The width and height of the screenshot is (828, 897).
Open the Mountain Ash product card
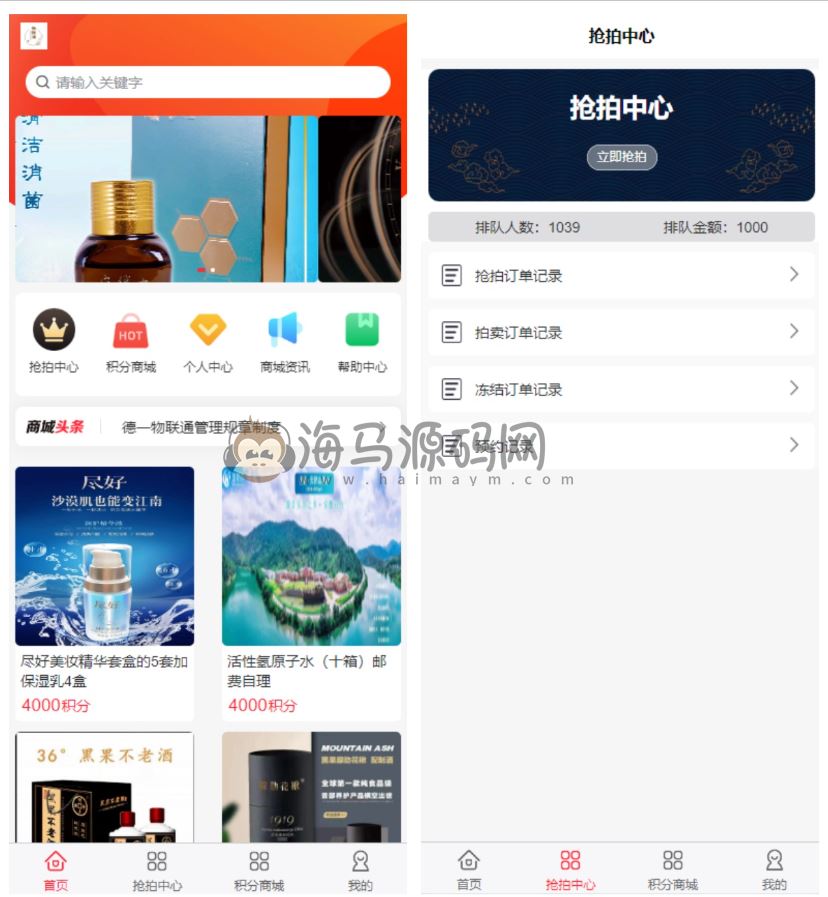click(311, 788)
